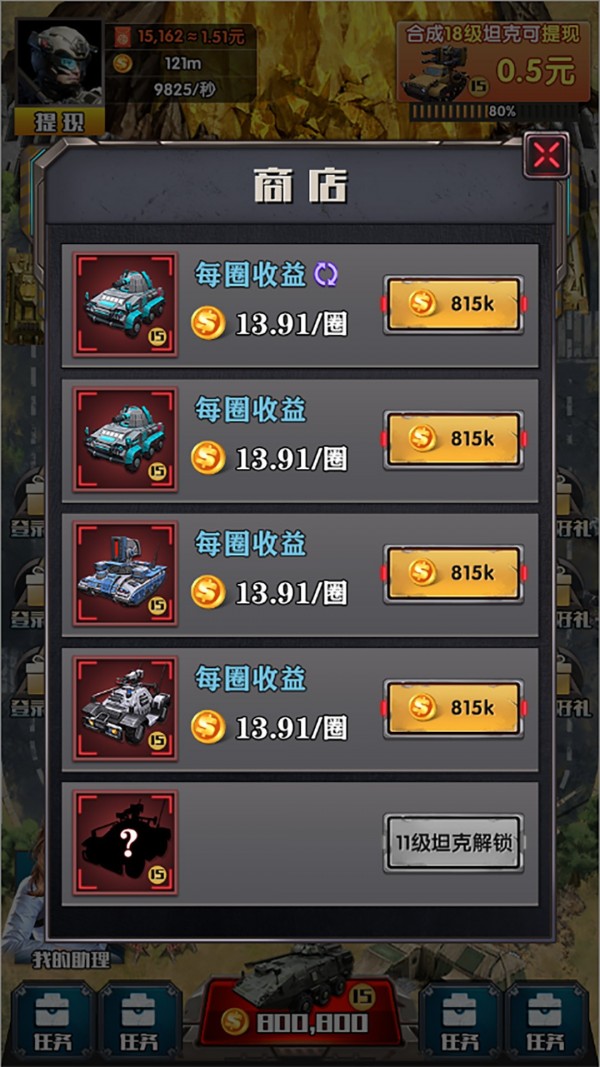Tap the purple refresh icon beside 每圈收益
The image size is (600, 1067).
(x=326, y=275)
